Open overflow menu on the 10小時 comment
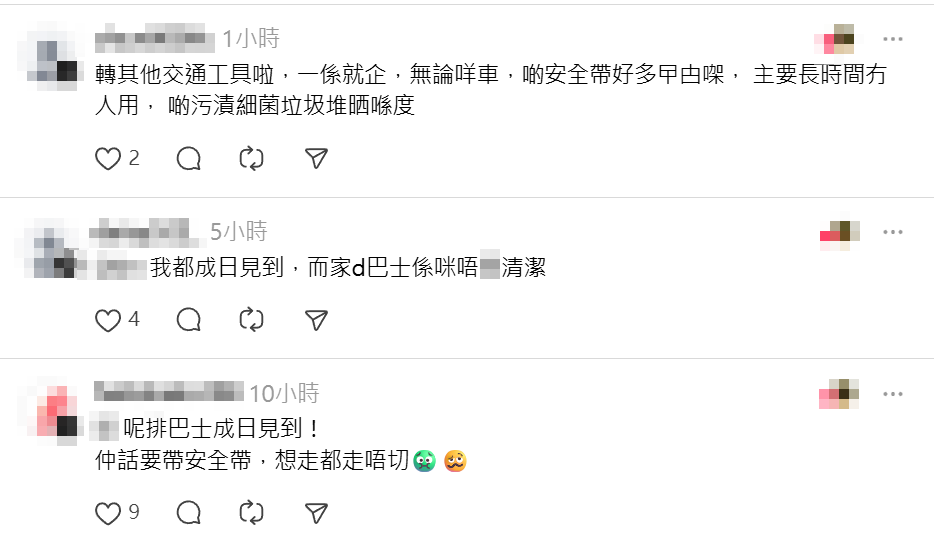Screen dimensions: 934x546 coord(893,394)
